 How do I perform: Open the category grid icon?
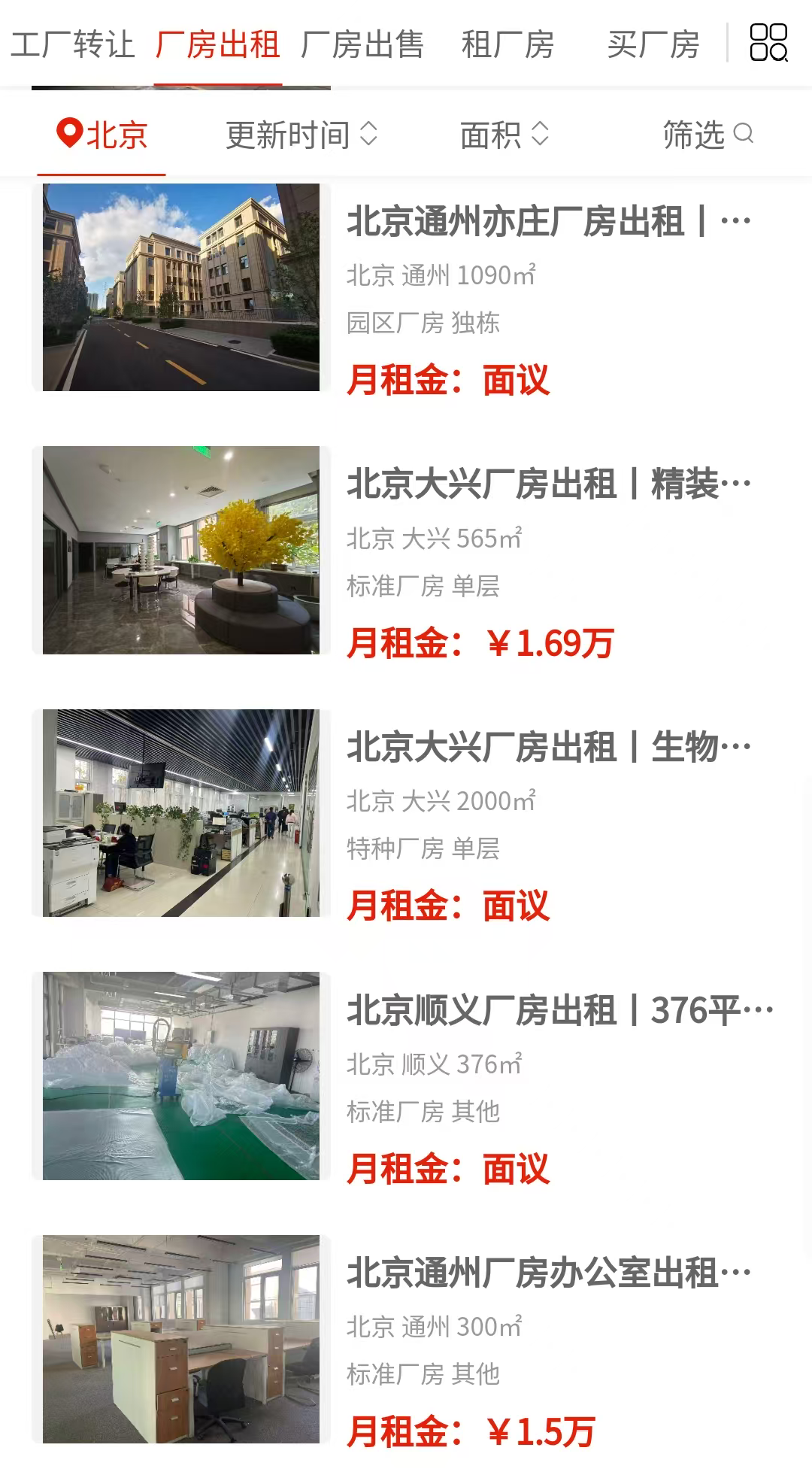tap(768, 43)
